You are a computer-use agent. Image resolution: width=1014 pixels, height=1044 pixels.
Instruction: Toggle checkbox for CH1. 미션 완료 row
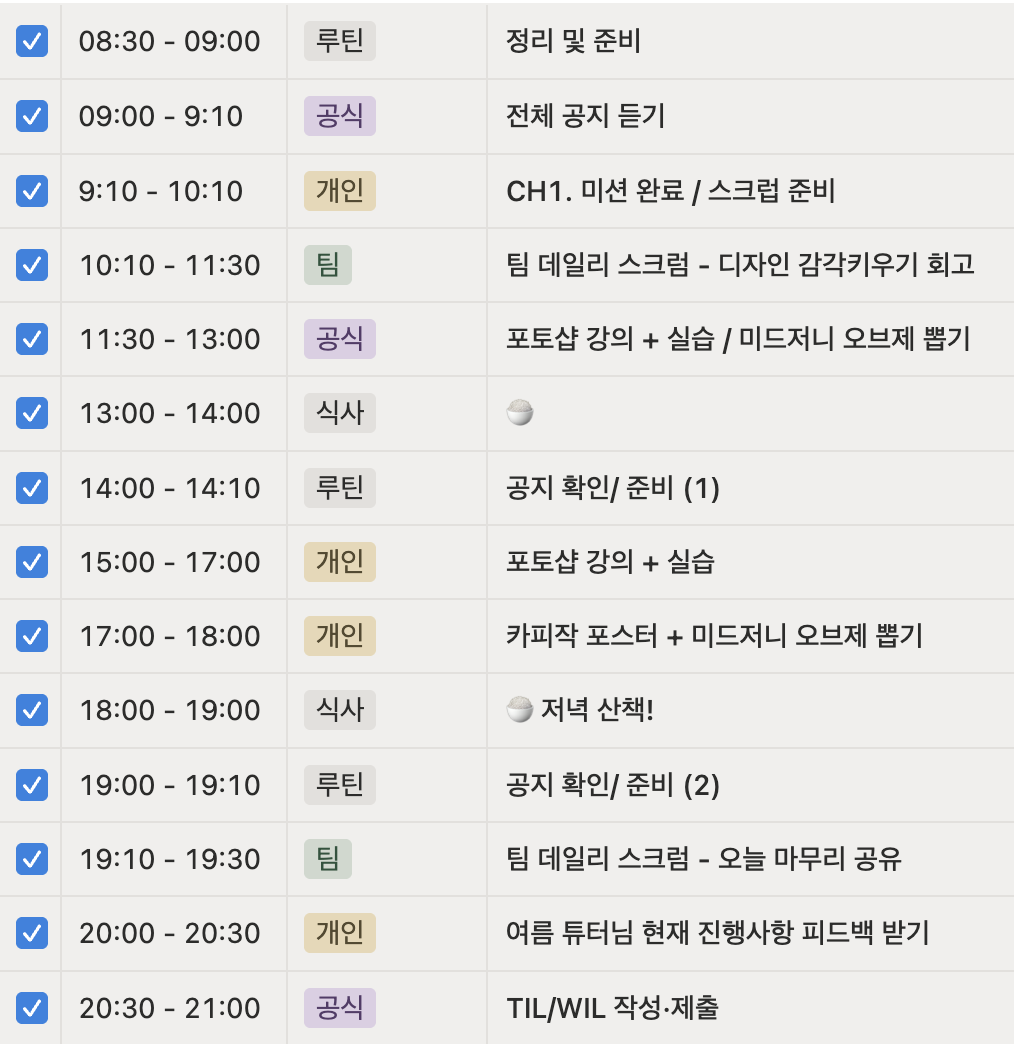point(32,190)
